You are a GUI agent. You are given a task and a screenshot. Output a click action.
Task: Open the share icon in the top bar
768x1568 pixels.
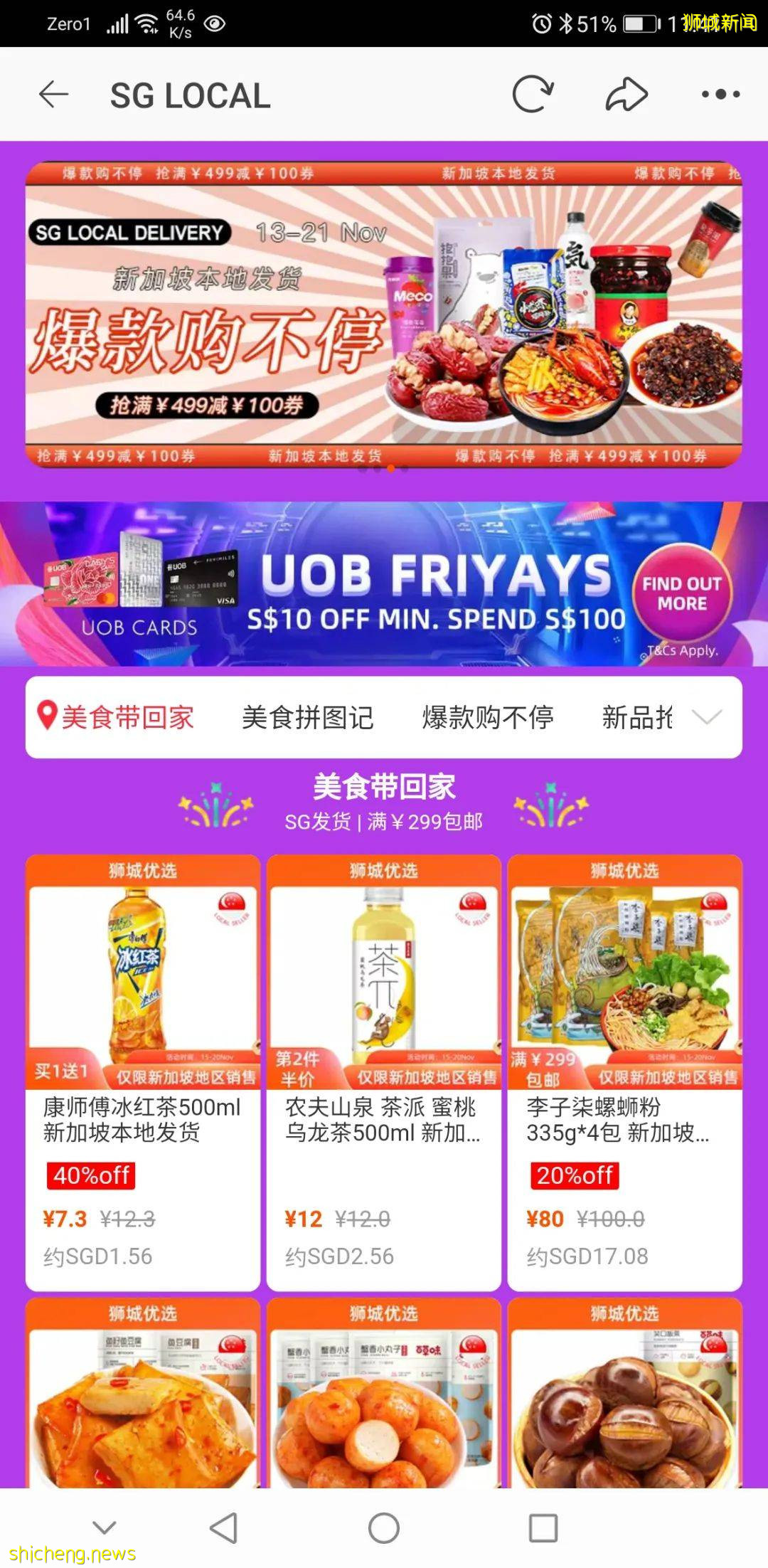[626, 93]
